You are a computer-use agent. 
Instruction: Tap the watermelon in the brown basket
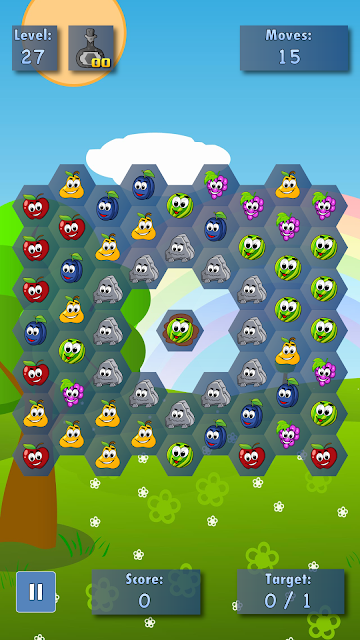point(180,330)
